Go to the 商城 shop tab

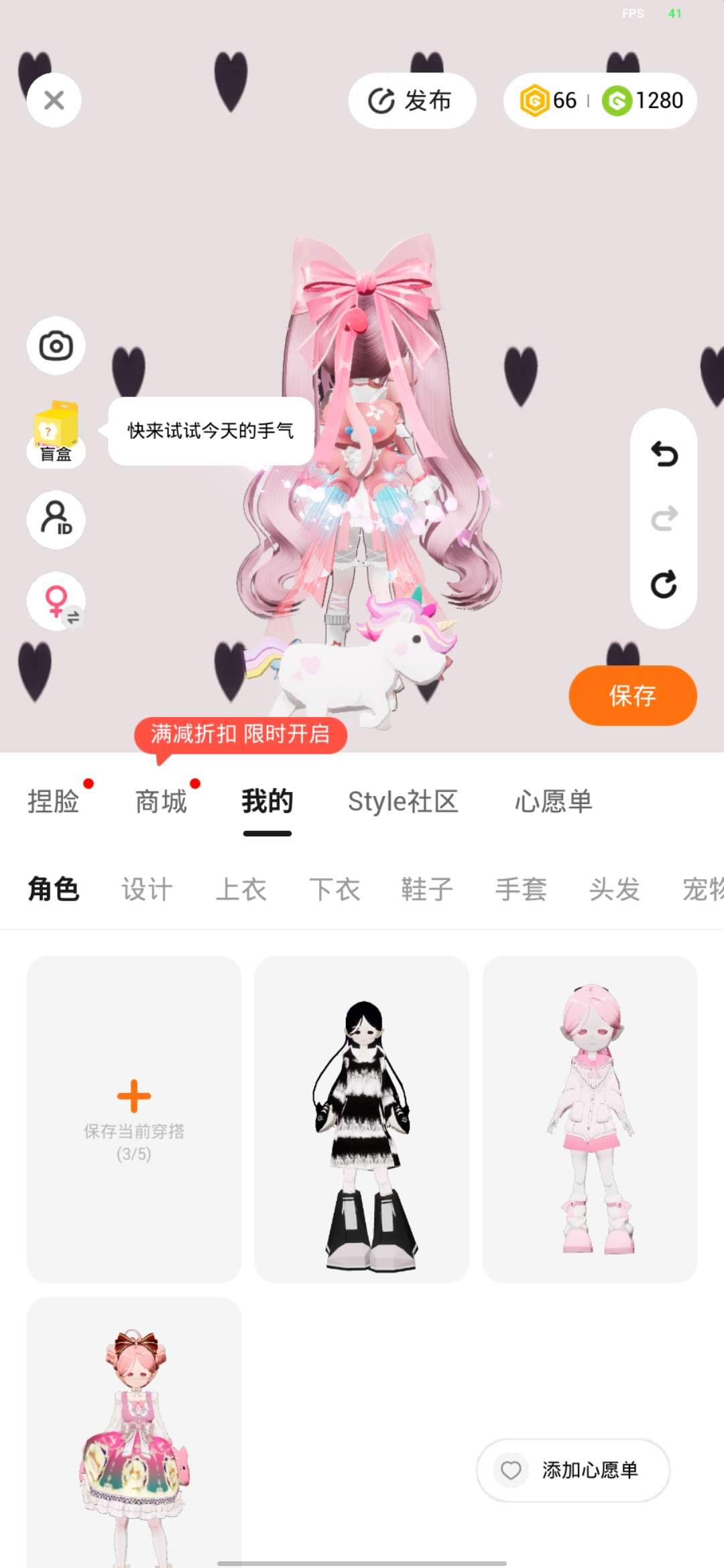(161, 801)
